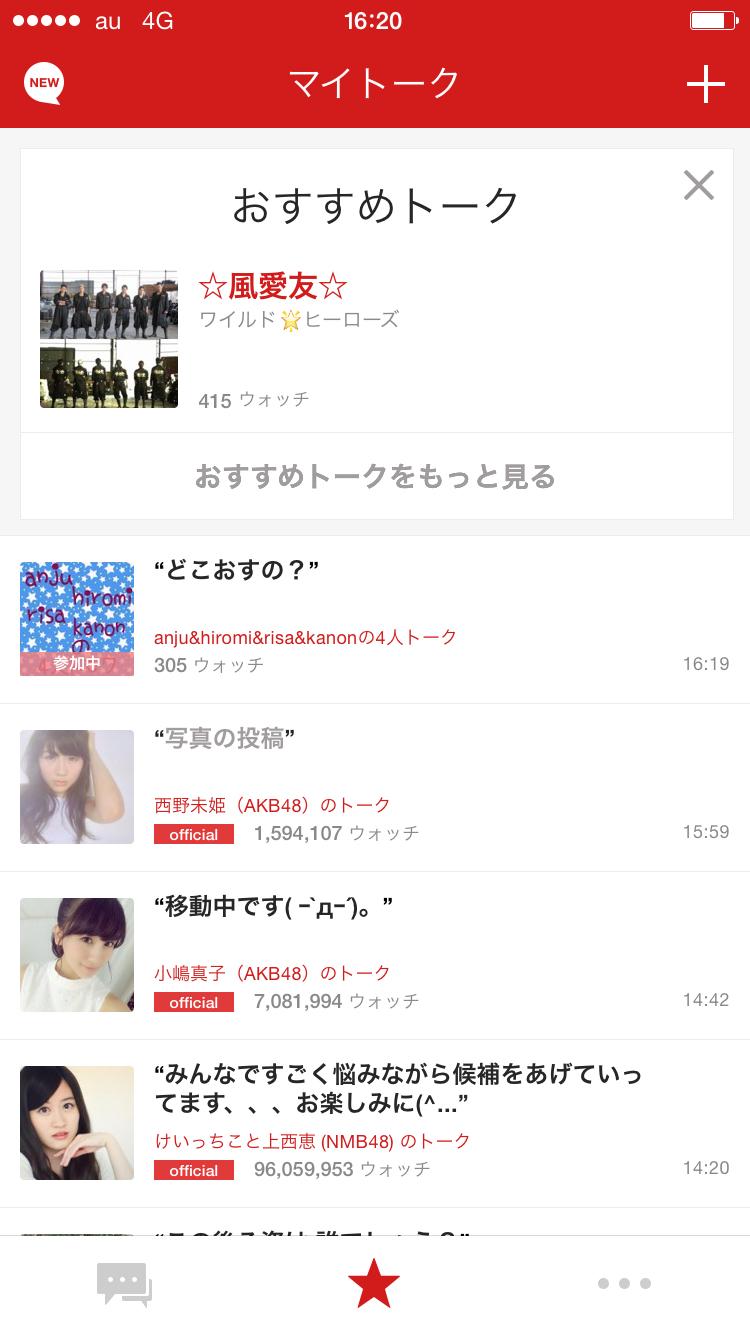
Task: Open 西野未姫 (AKB48) talk
Action: 374,788
